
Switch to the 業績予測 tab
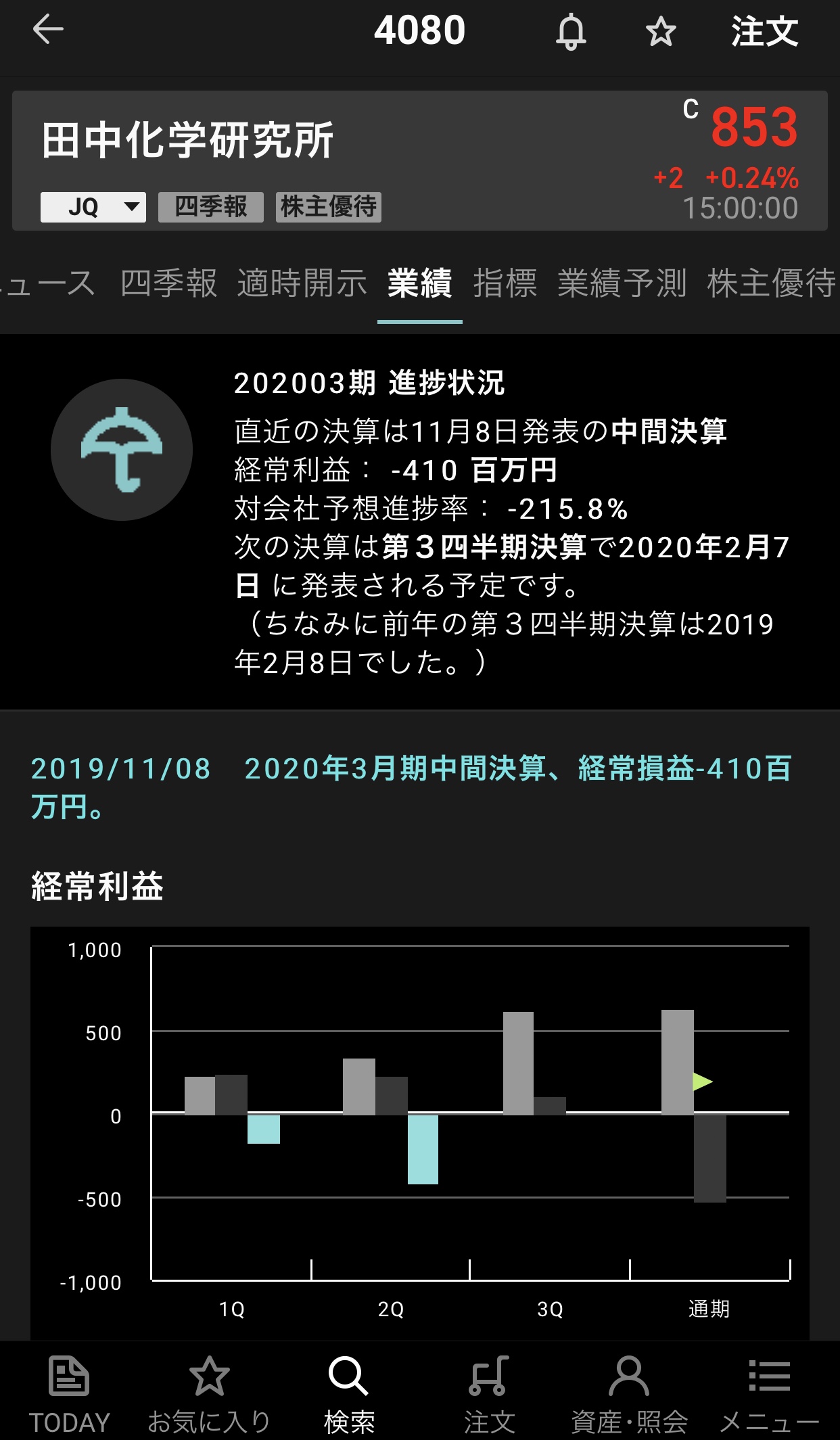click(622, 283)
